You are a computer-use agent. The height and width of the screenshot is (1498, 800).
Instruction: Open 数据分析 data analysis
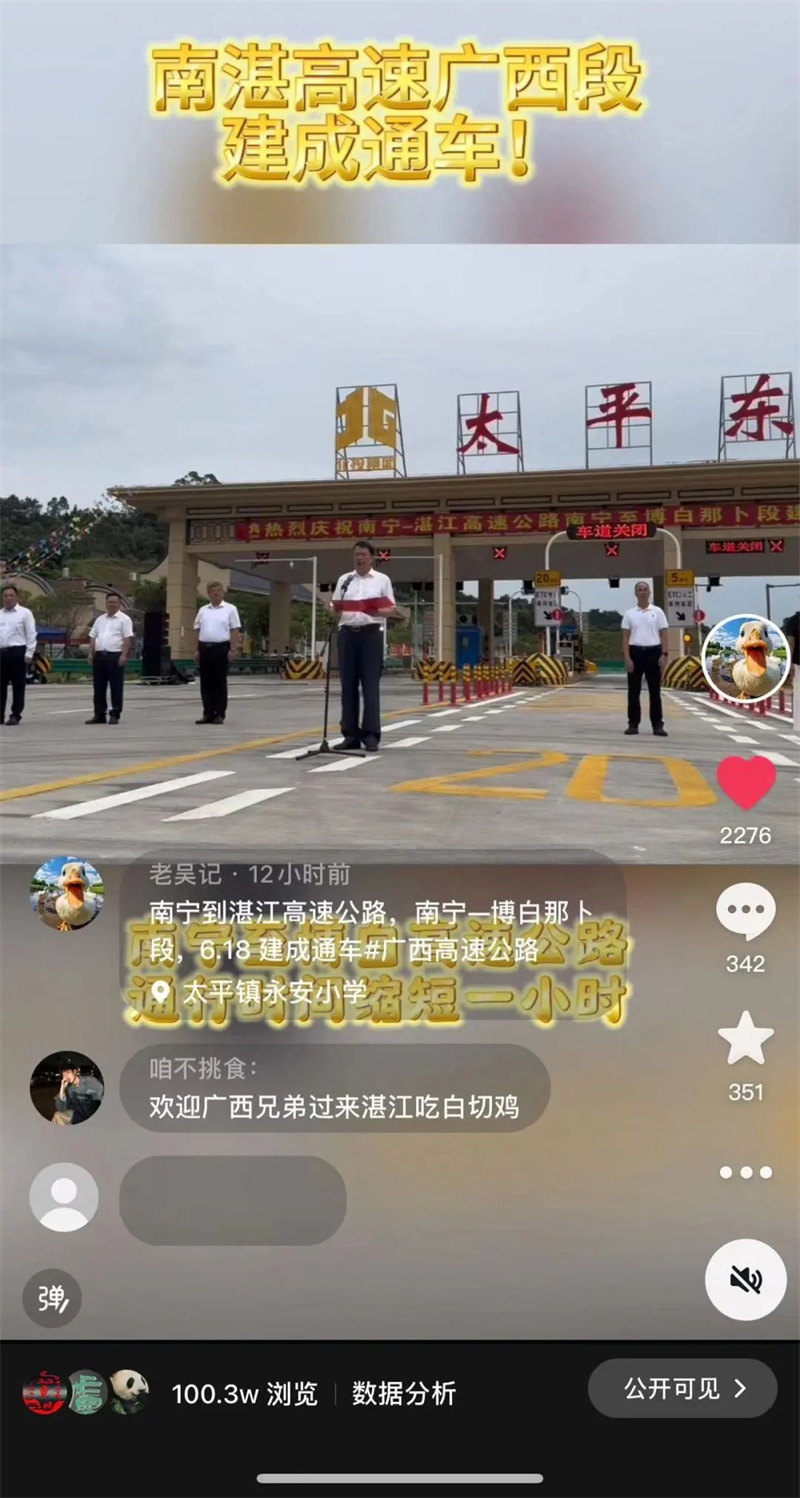404,1393
